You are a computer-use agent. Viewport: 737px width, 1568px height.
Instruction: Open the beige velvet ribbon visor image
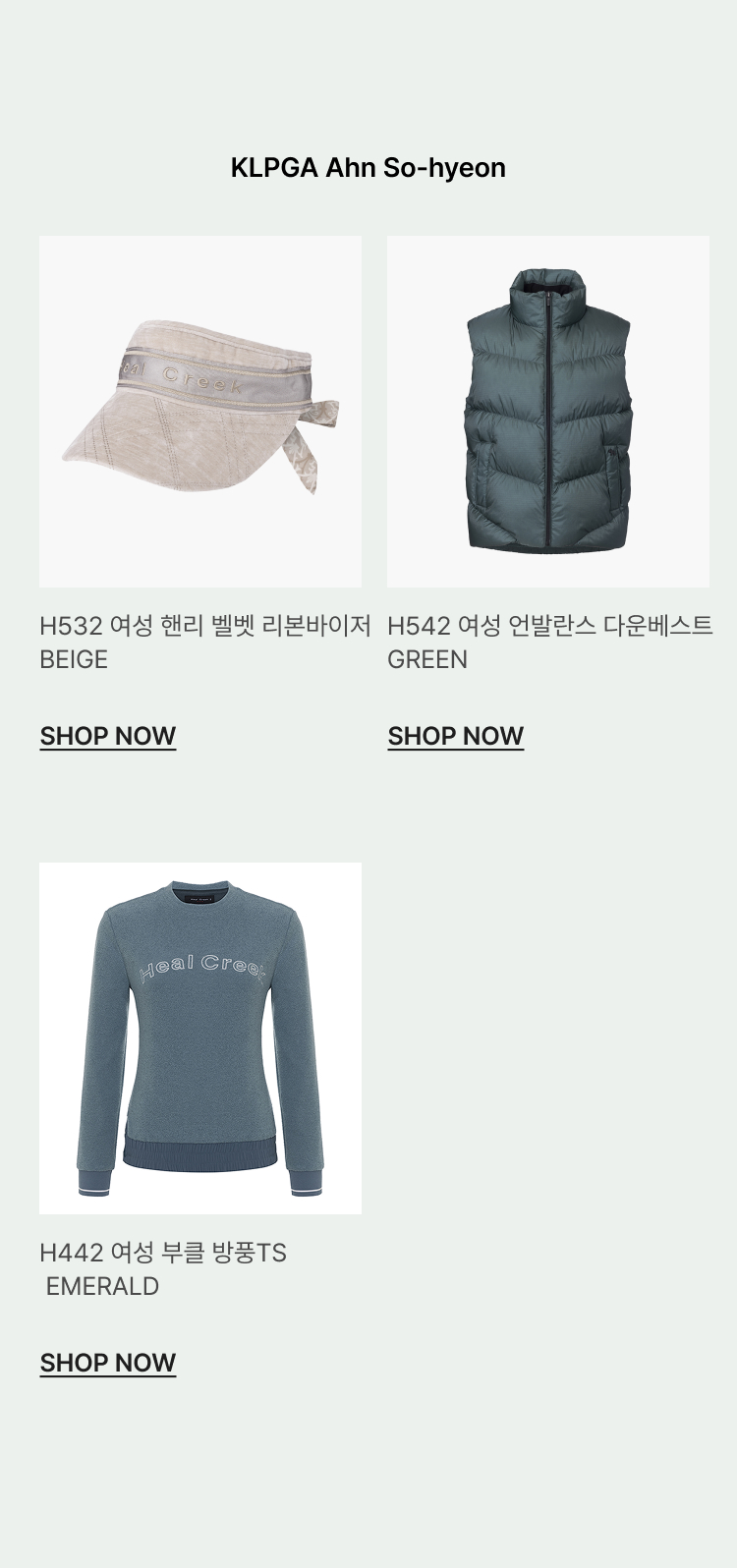[x=200, y=411]
